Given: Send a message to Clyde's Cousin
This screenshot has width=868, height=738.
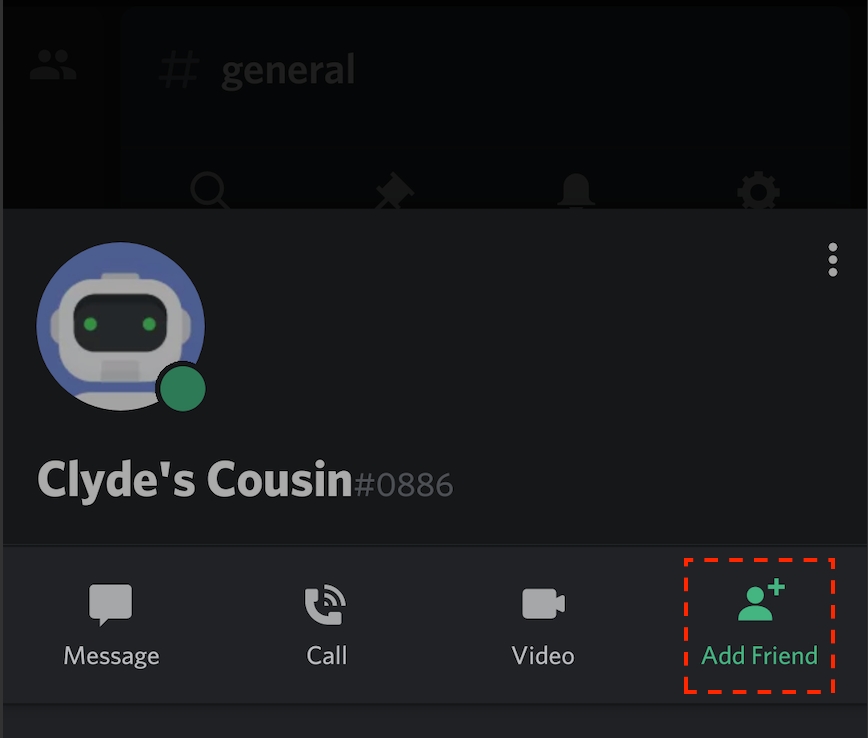Looking at the screenshot, I should [111, 625].
